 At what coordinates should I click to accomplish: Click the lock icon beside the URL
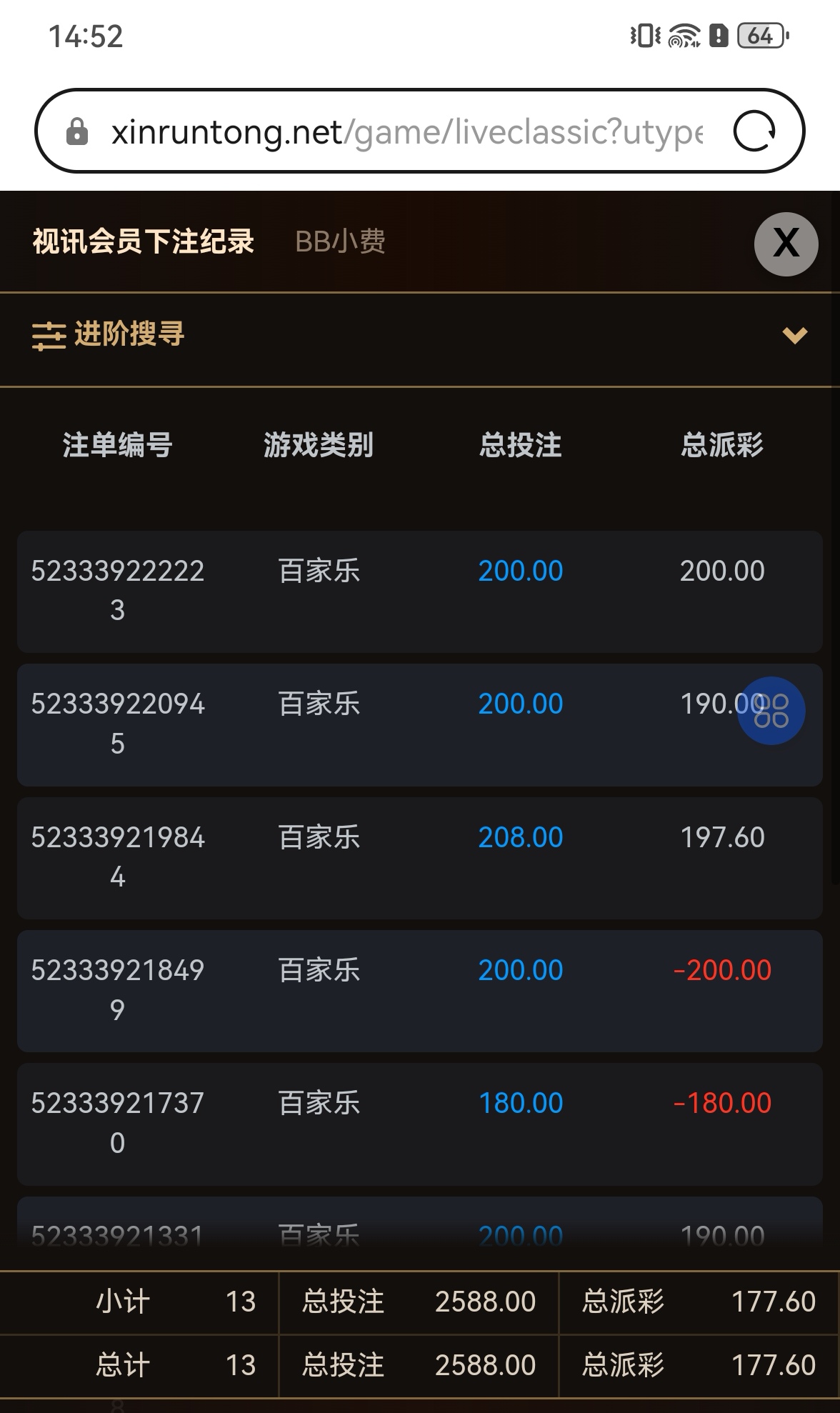click(77, 131)
